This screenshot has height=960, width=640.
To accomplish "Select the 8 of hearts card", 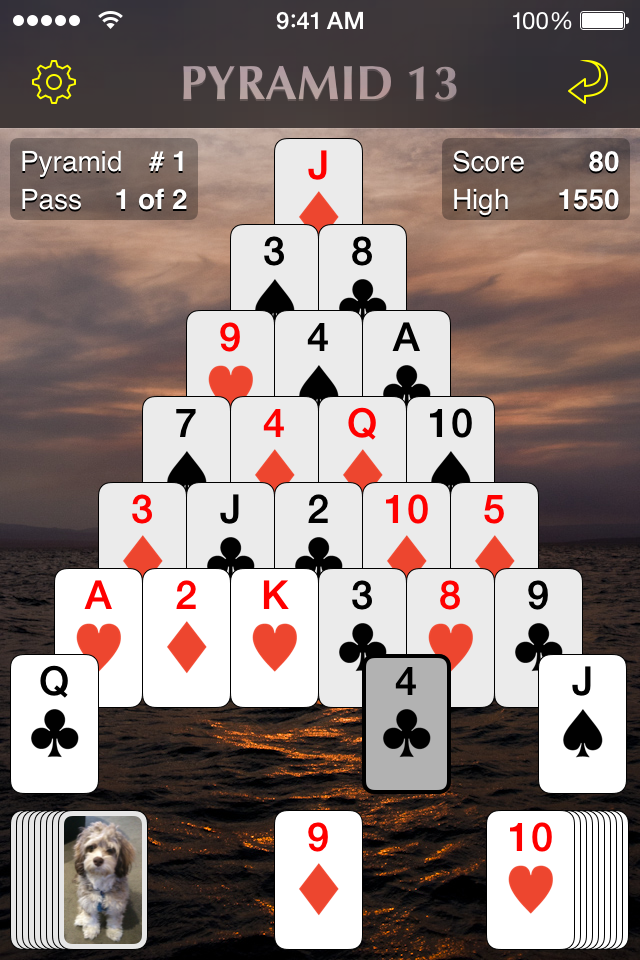I will [x=450, y=610].
